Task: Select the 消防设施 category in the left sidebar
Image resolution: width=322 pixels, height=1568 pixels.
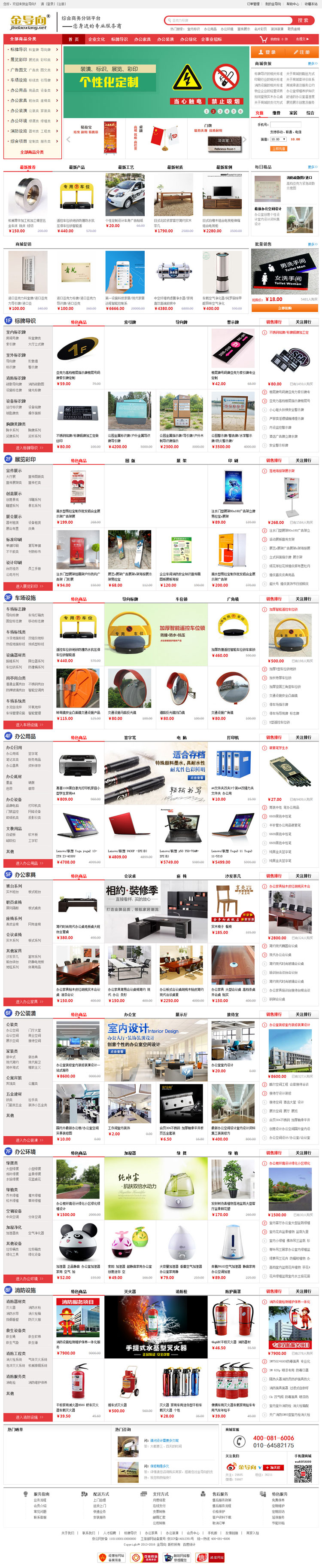Action: click(18, 131)
